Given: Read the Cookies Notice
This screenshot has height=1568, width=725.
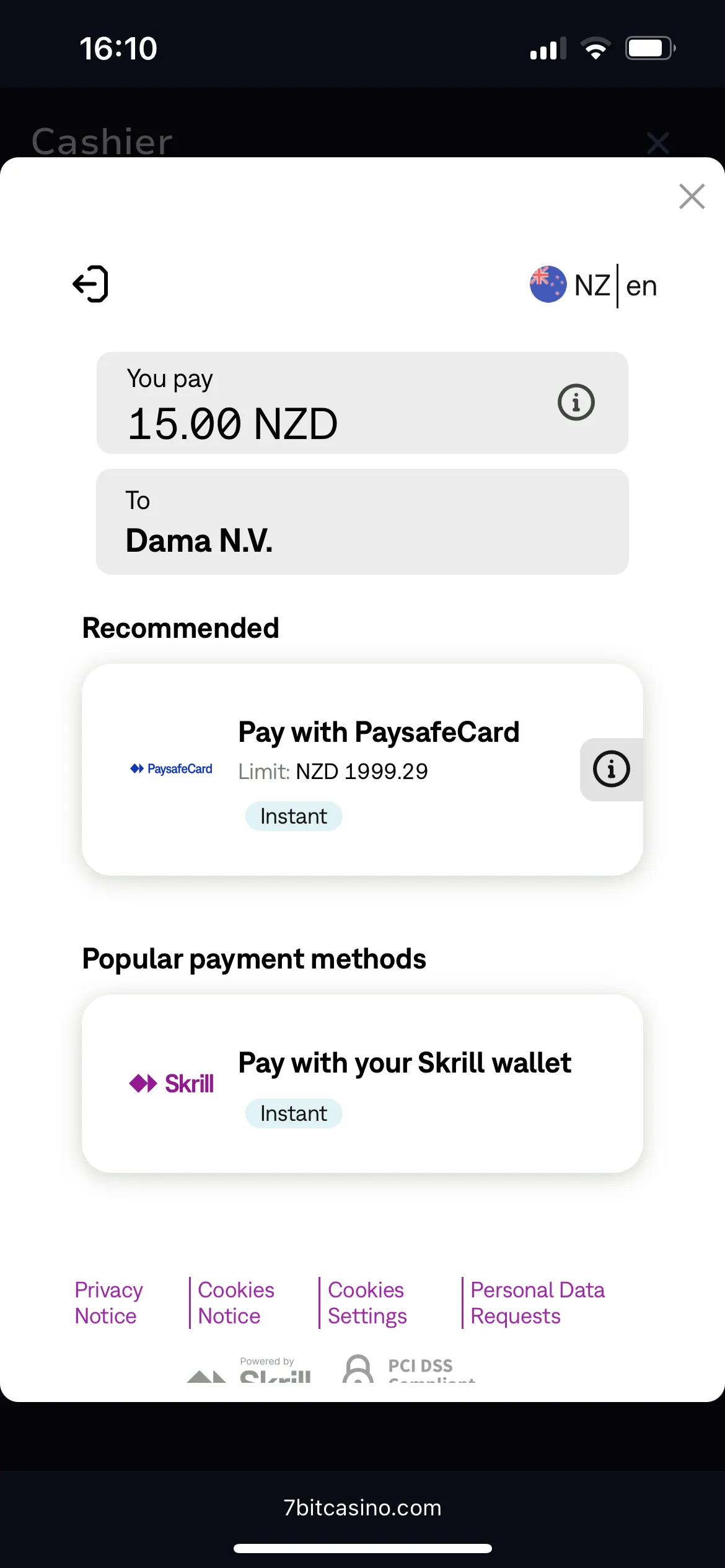Looking at the screenshot, I should pyautogui.click(x=235, y=1302).
